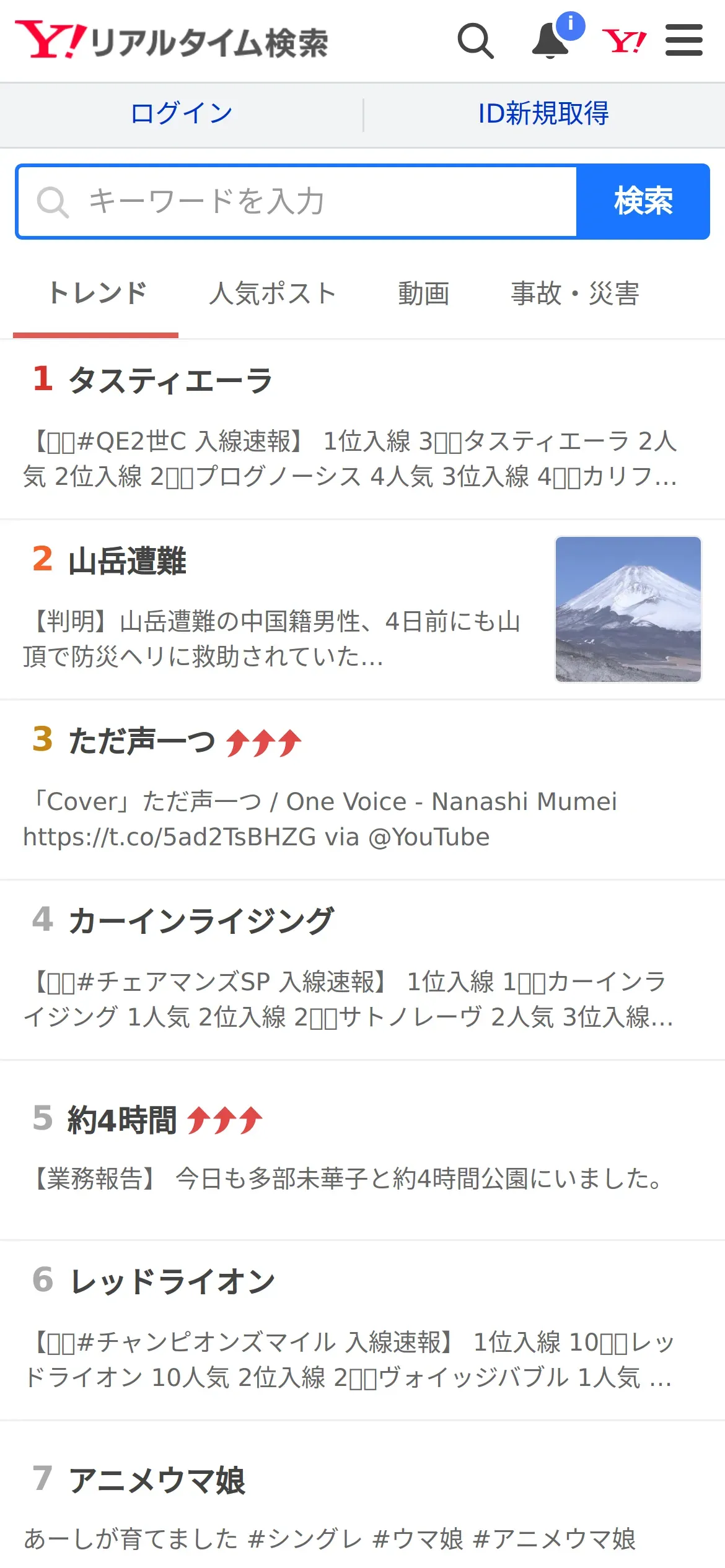Open trend #2 山岳遭難
This screenshot has width=725, height=1568.
(128, 561)
